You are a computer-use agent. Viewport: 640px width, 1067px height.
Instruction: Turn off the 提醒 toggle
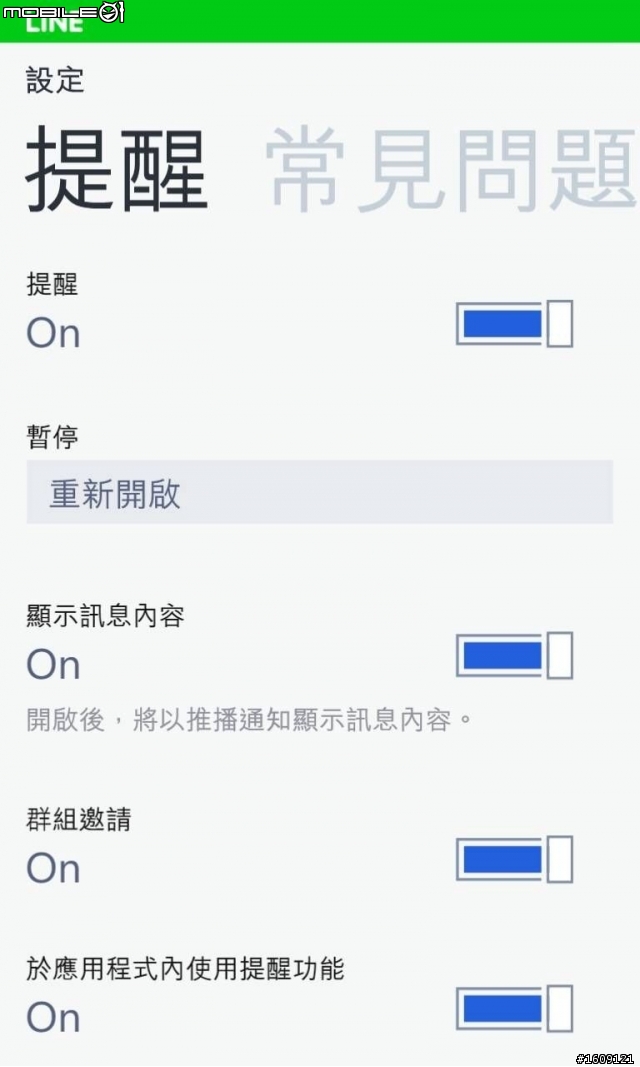coord(514,324)
